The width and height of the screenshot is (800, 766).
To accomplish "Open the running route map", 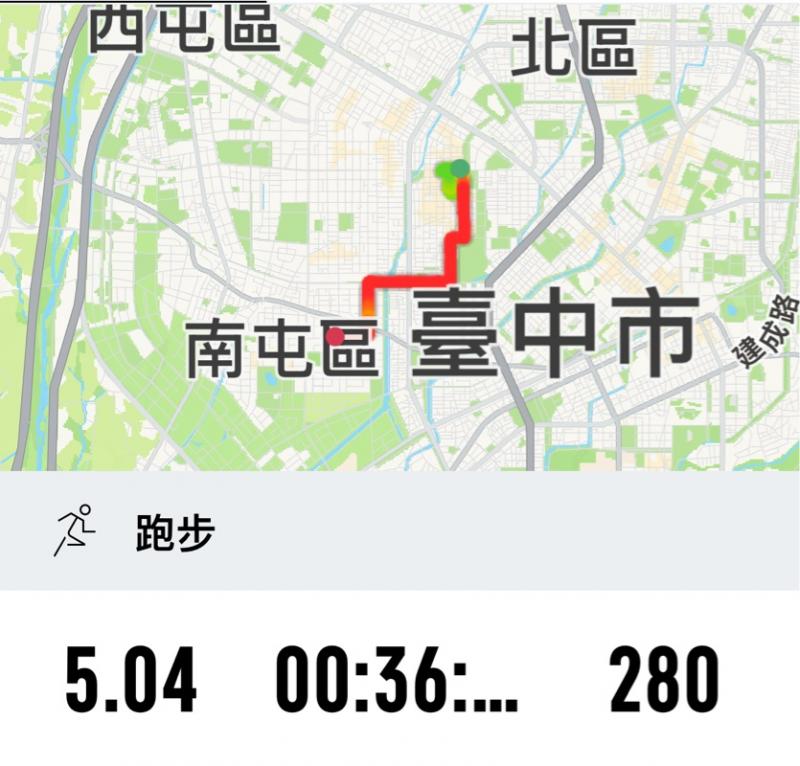I will (400, 235).
